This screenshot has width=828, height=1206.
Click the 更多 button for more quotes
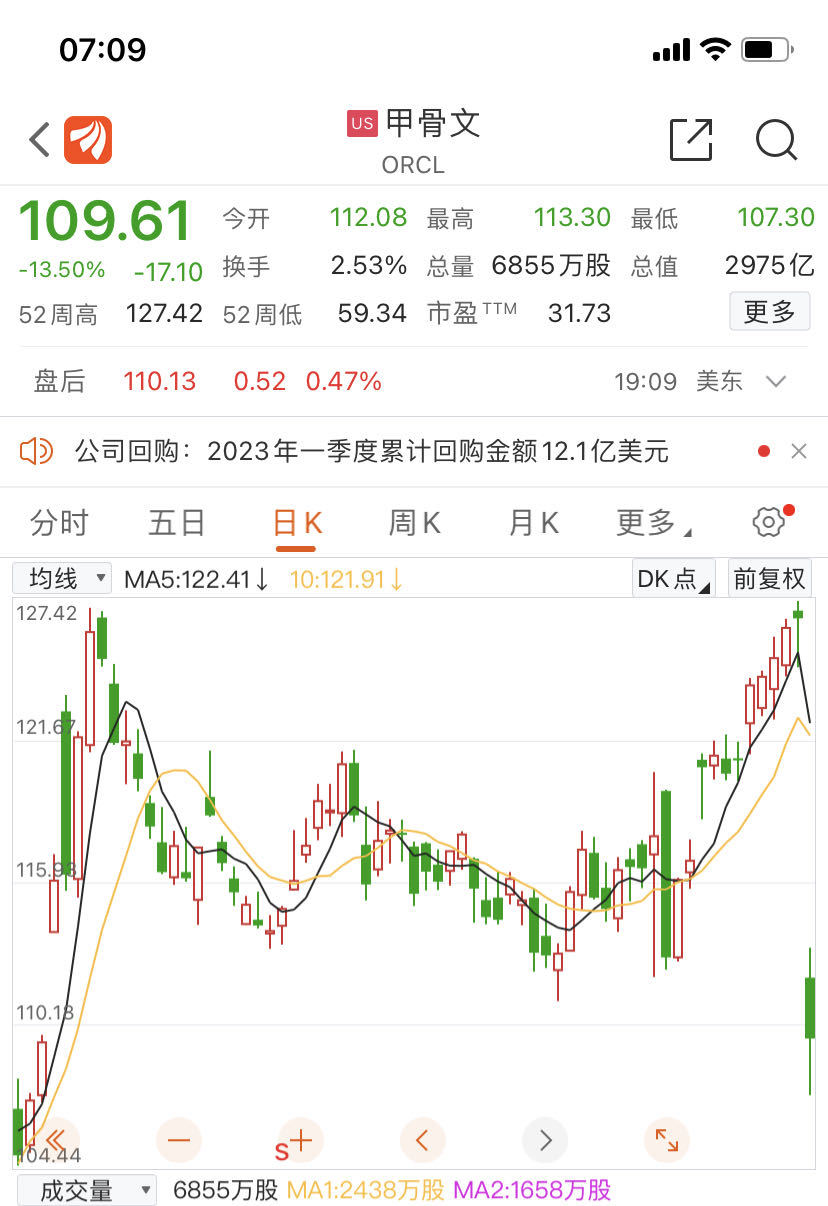pyautogui.click(x=770, y=312)
